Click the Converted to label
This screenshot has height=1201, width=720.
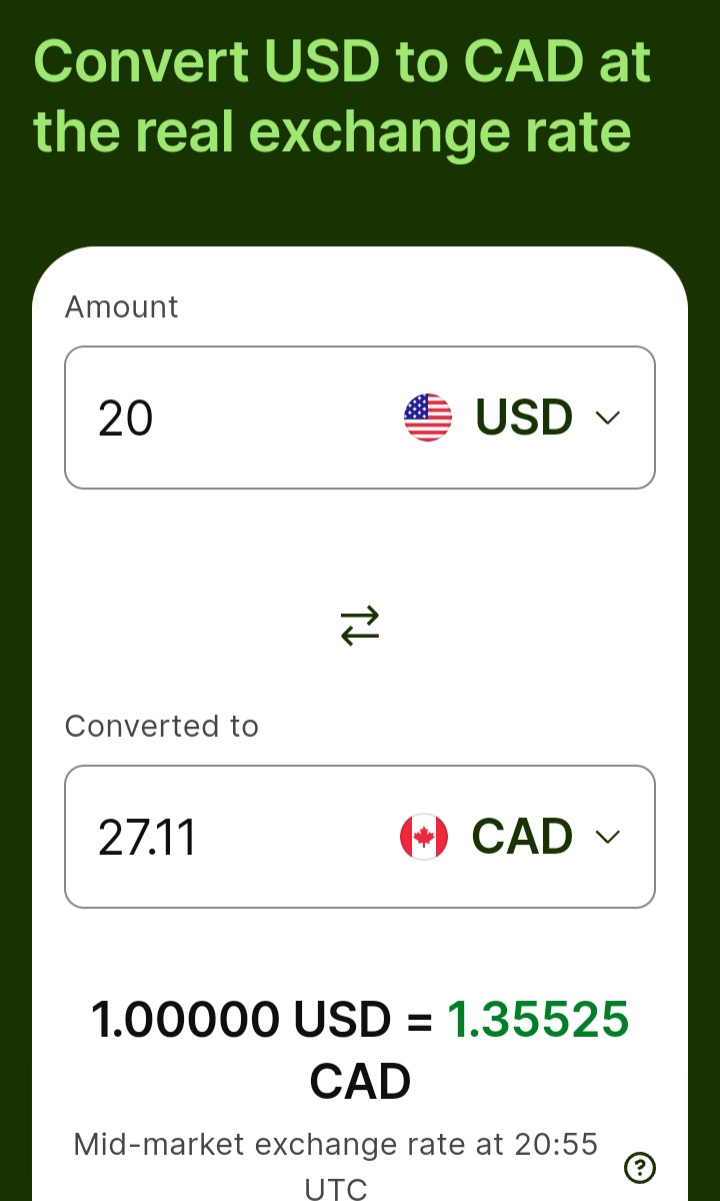click(x=161, y=726)
